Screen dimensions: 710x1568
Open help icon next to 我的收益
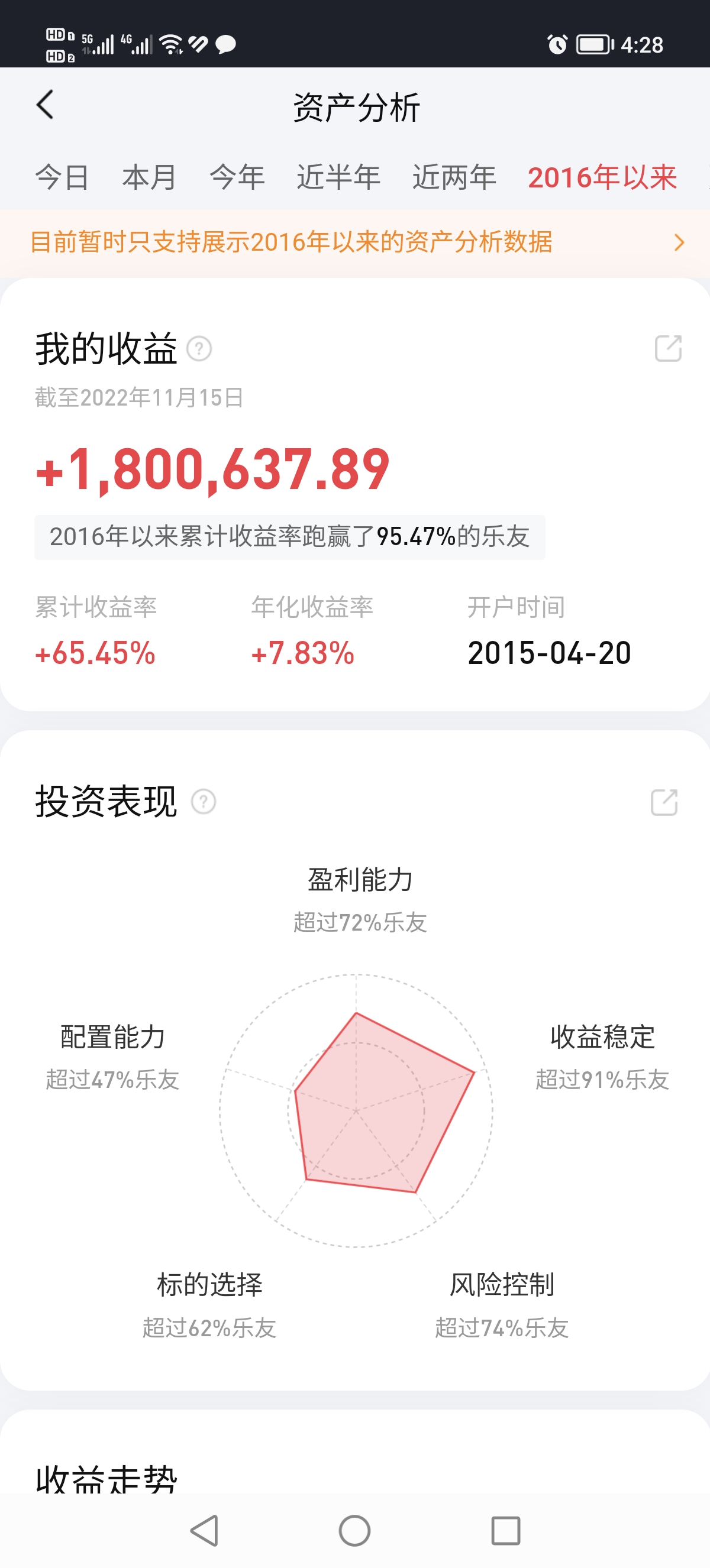point(199,349)
